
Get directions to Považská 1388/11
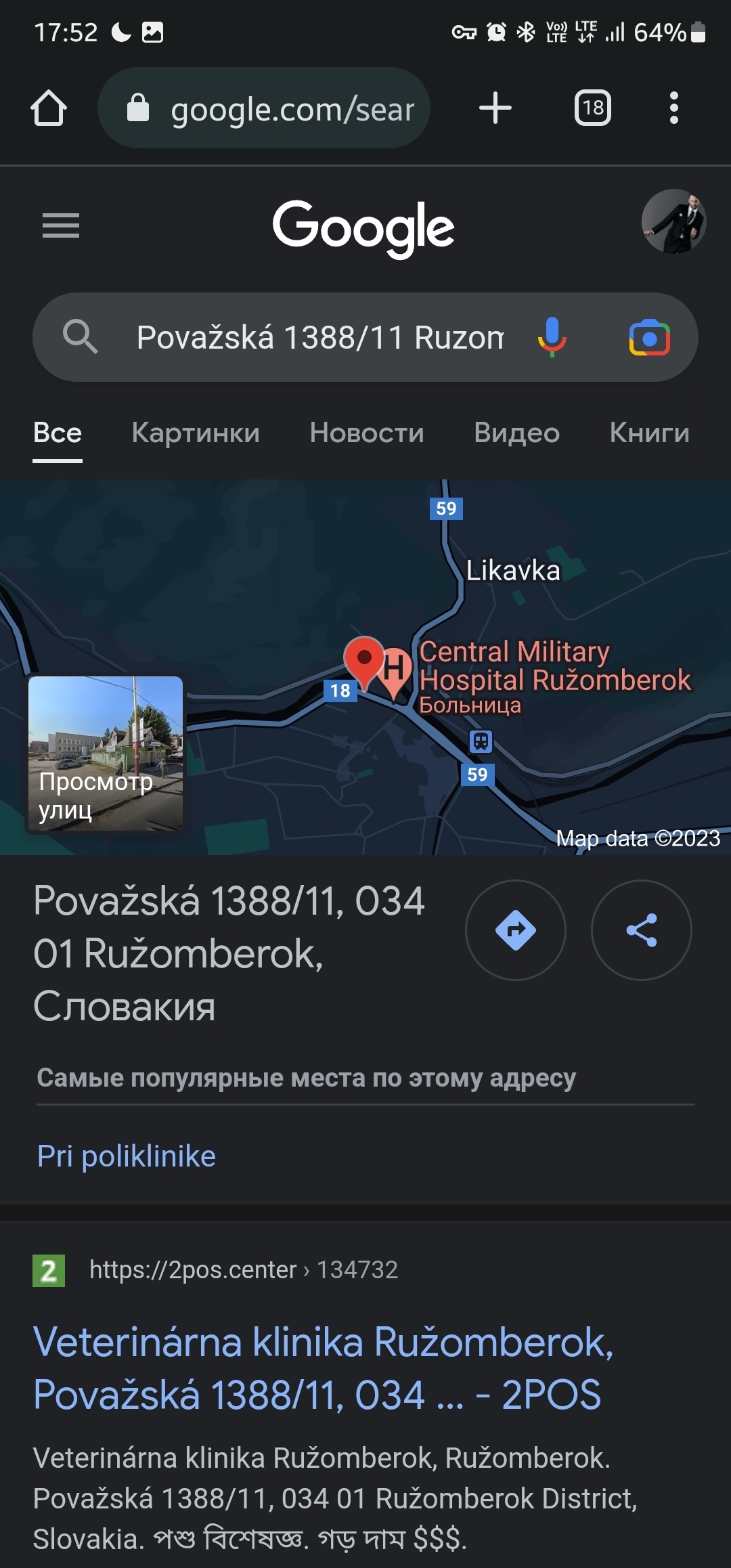click(516, 930)
